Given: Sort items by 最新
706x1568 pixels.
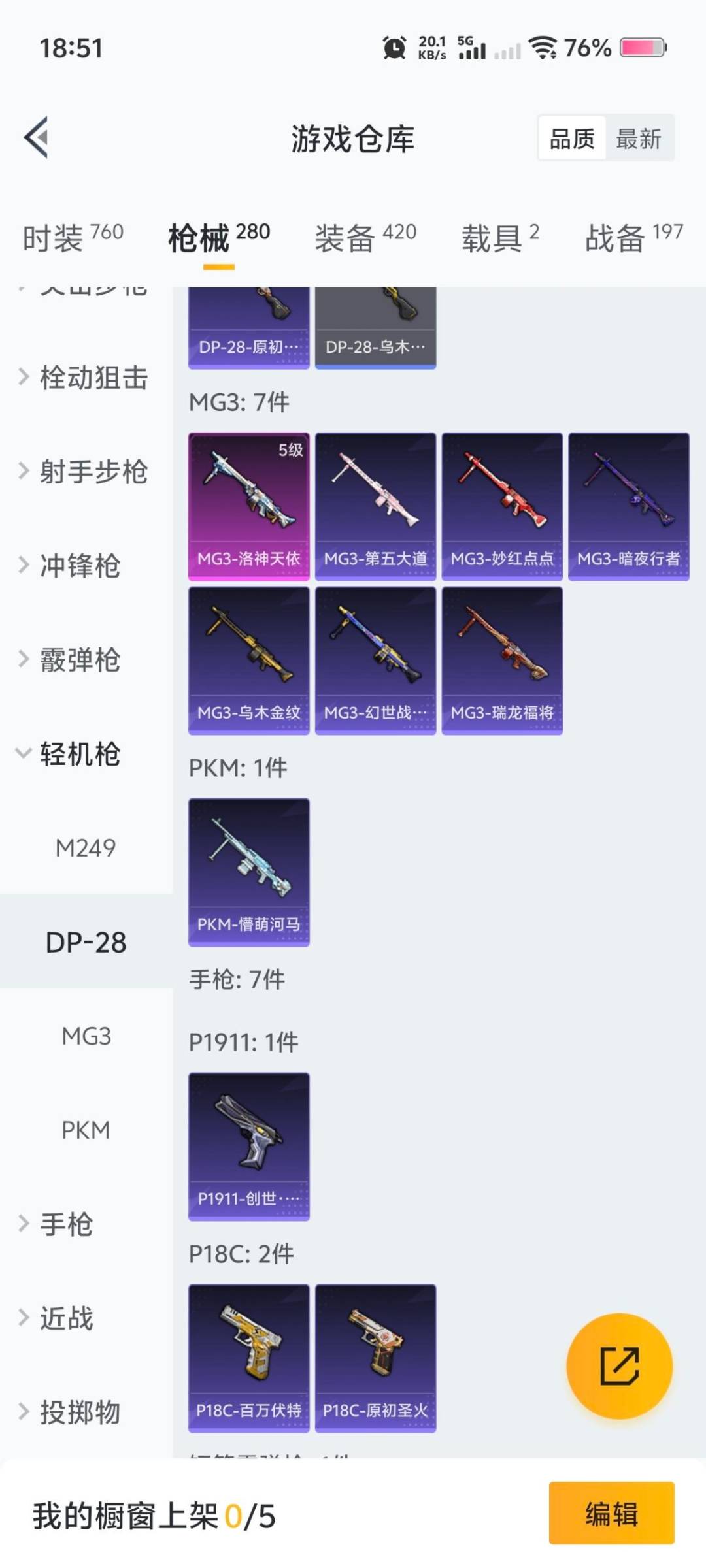Looking at the screenshot, I should tap(638, 139).
